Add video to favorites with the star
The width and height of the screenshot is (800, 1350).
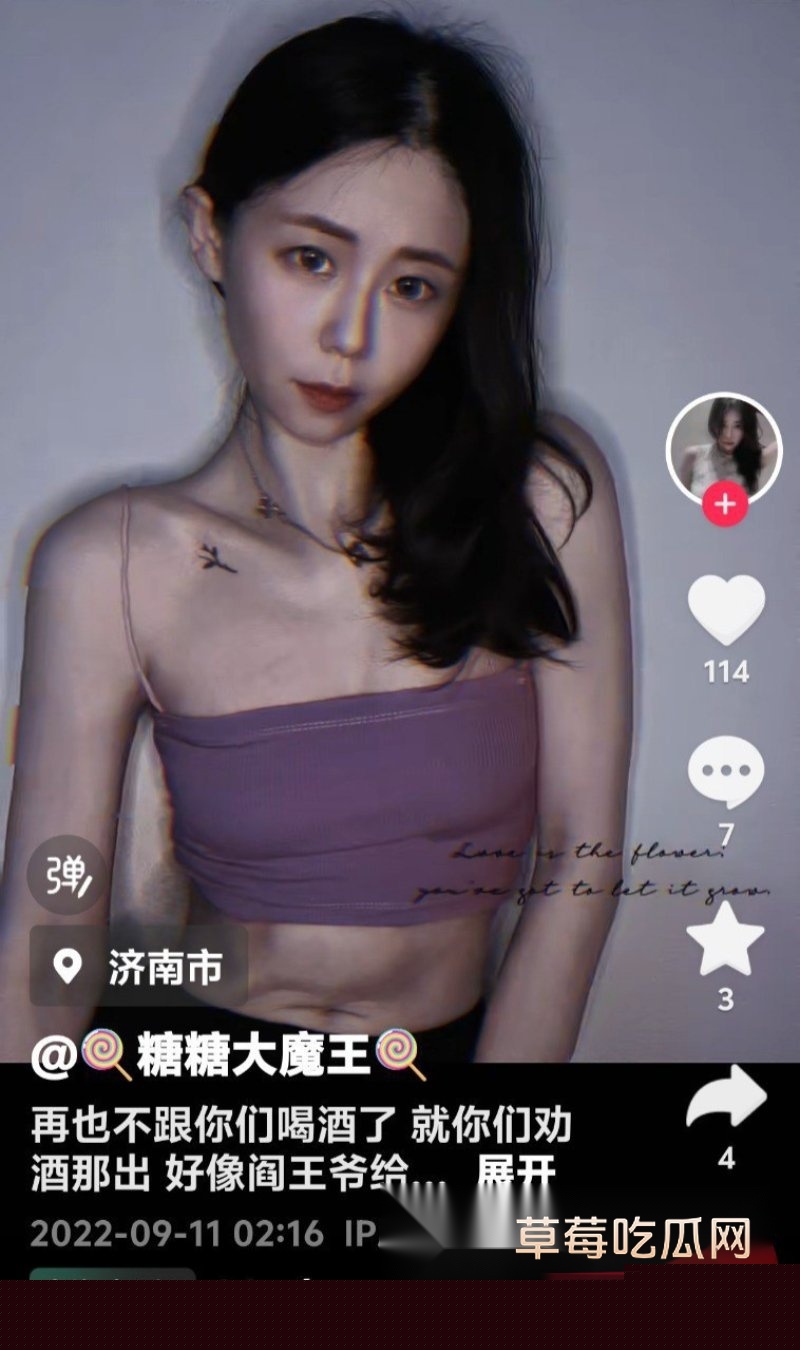coord(726,939)
